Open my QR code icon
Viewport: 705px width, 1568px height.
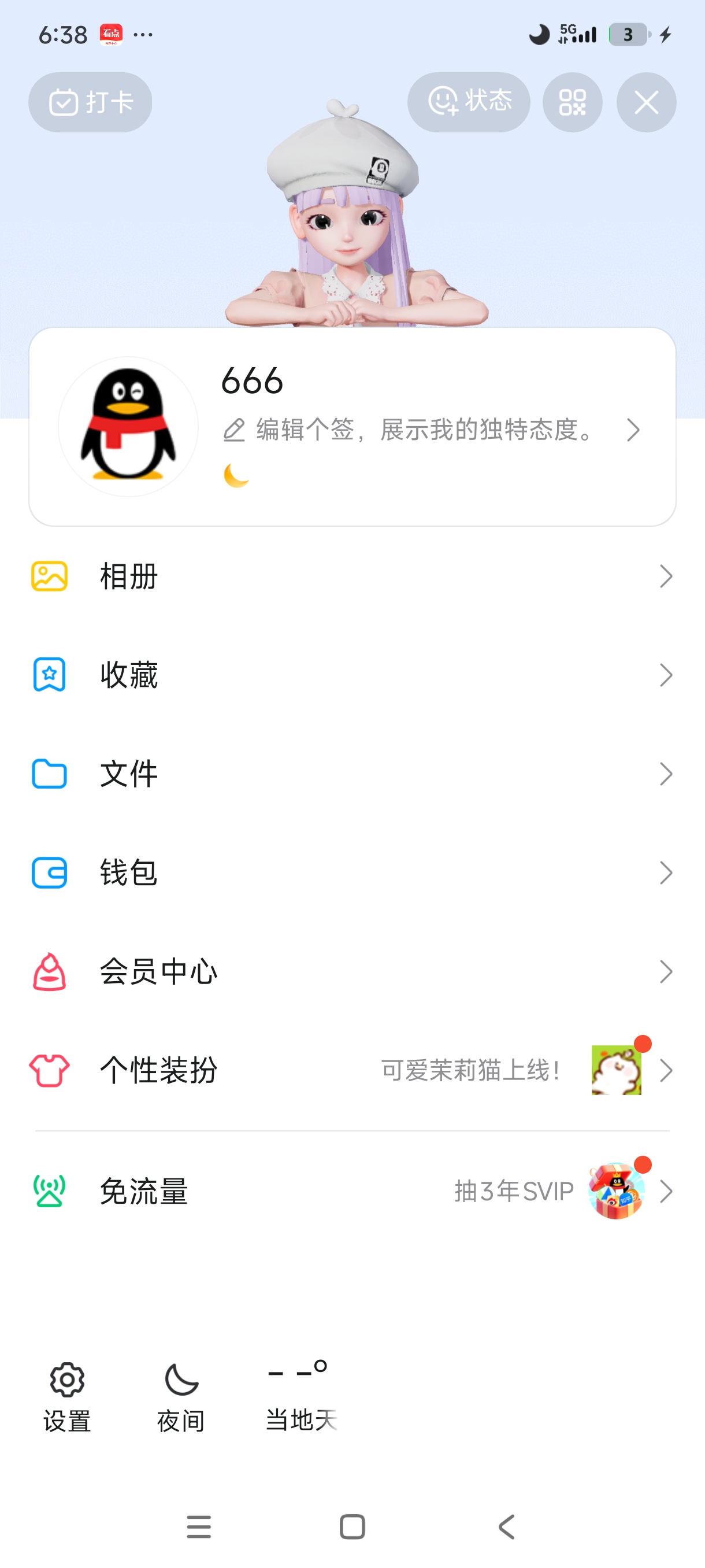coord(573,102)
